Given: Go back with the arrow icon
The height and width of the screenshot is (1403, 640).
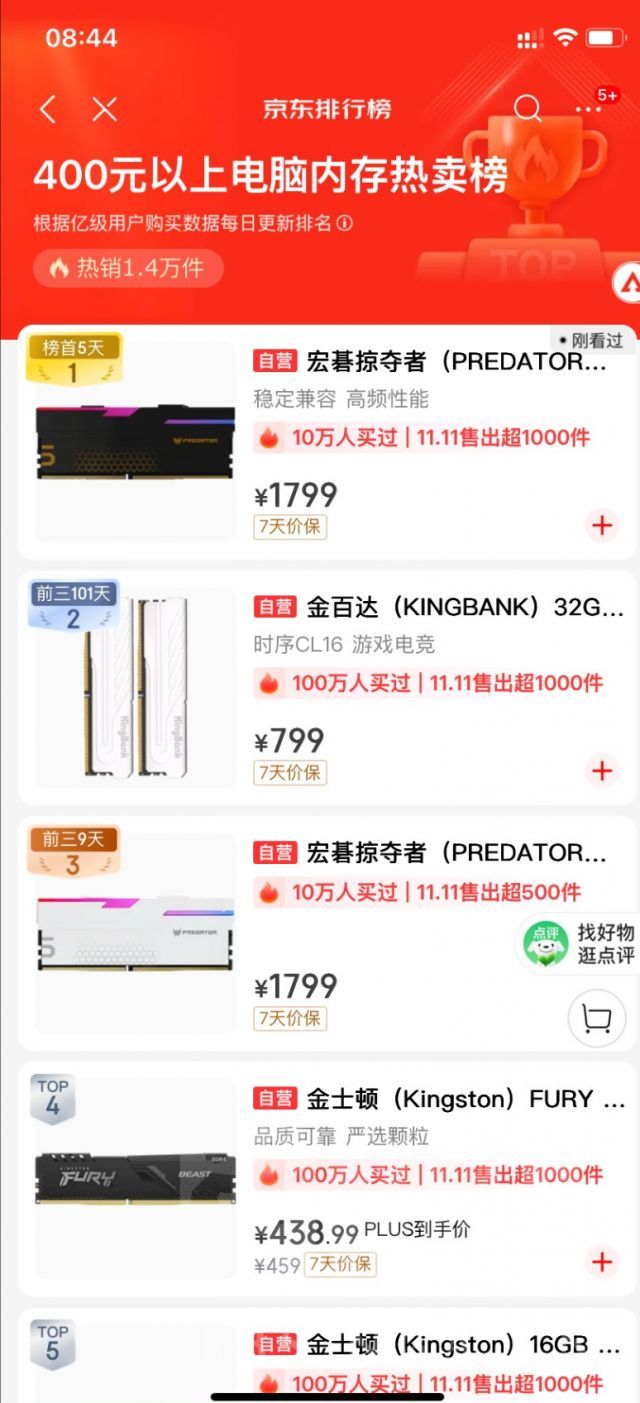Looking at the screenshot, I should [x=48, y=109].
